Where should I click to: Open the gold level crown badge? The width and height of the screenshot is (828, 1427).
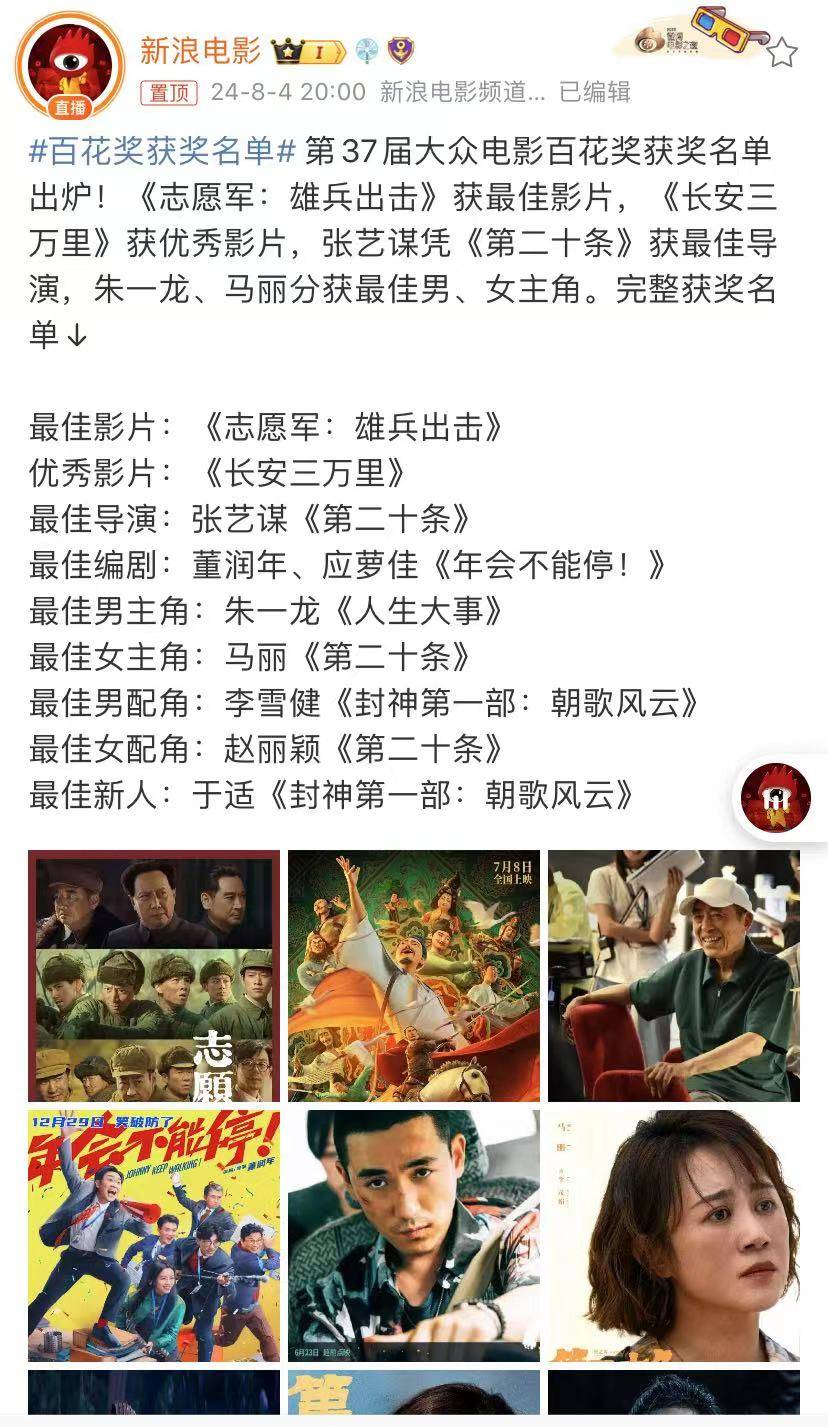[307, 50]
